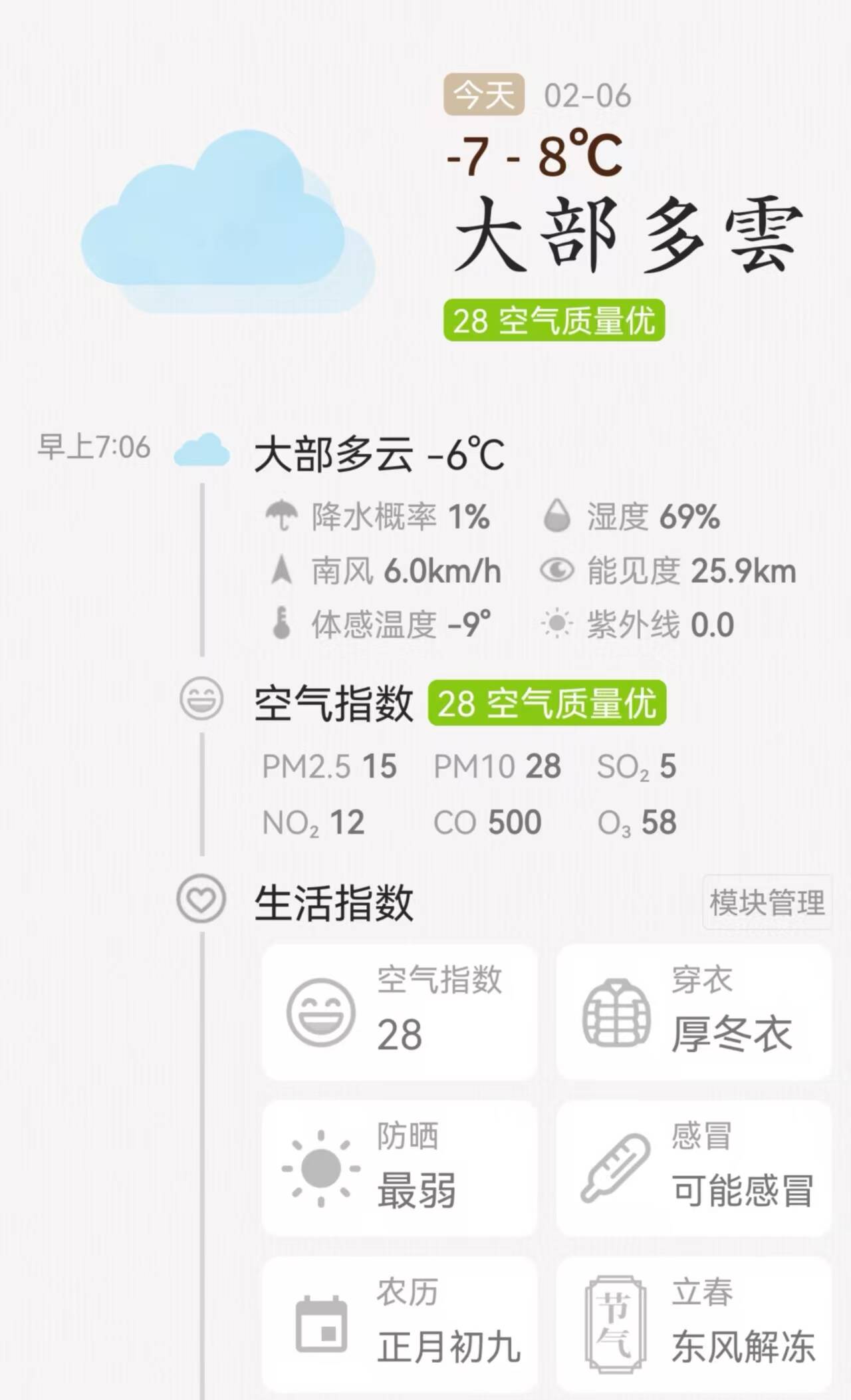Open the 农历 正月初九 card
This screenshot has height=1400, width=851.
tap(399, 1324)
